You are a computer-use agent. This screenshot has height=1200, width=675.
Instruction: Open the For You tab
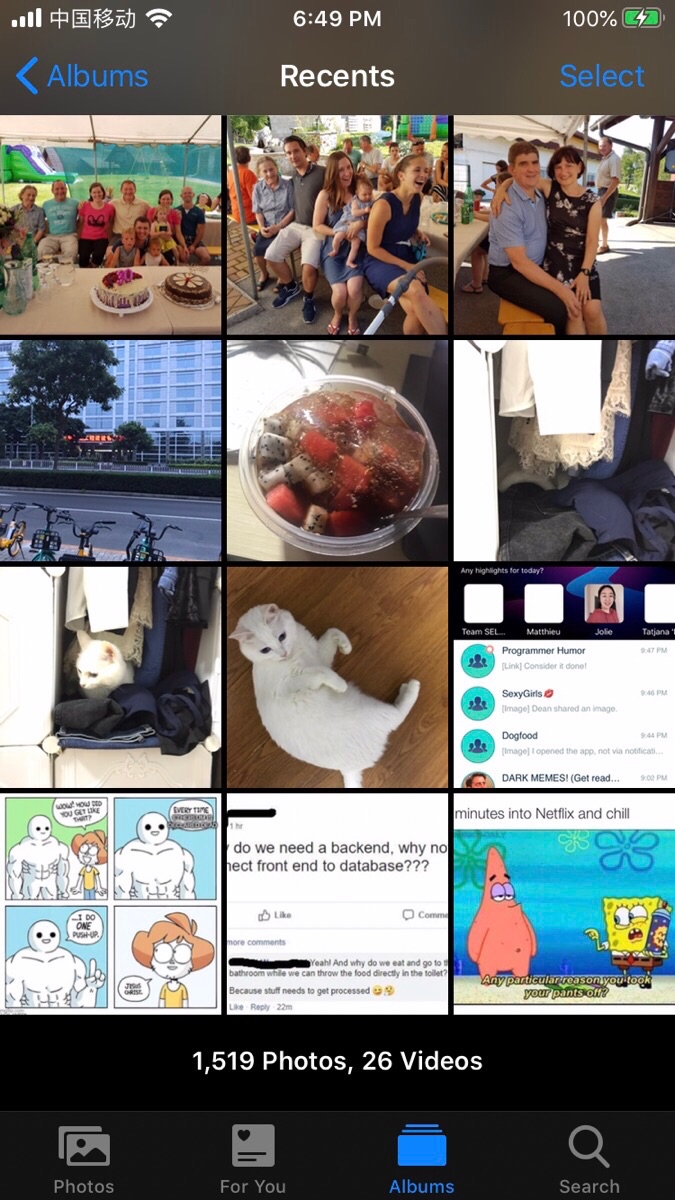point(253,1159)
